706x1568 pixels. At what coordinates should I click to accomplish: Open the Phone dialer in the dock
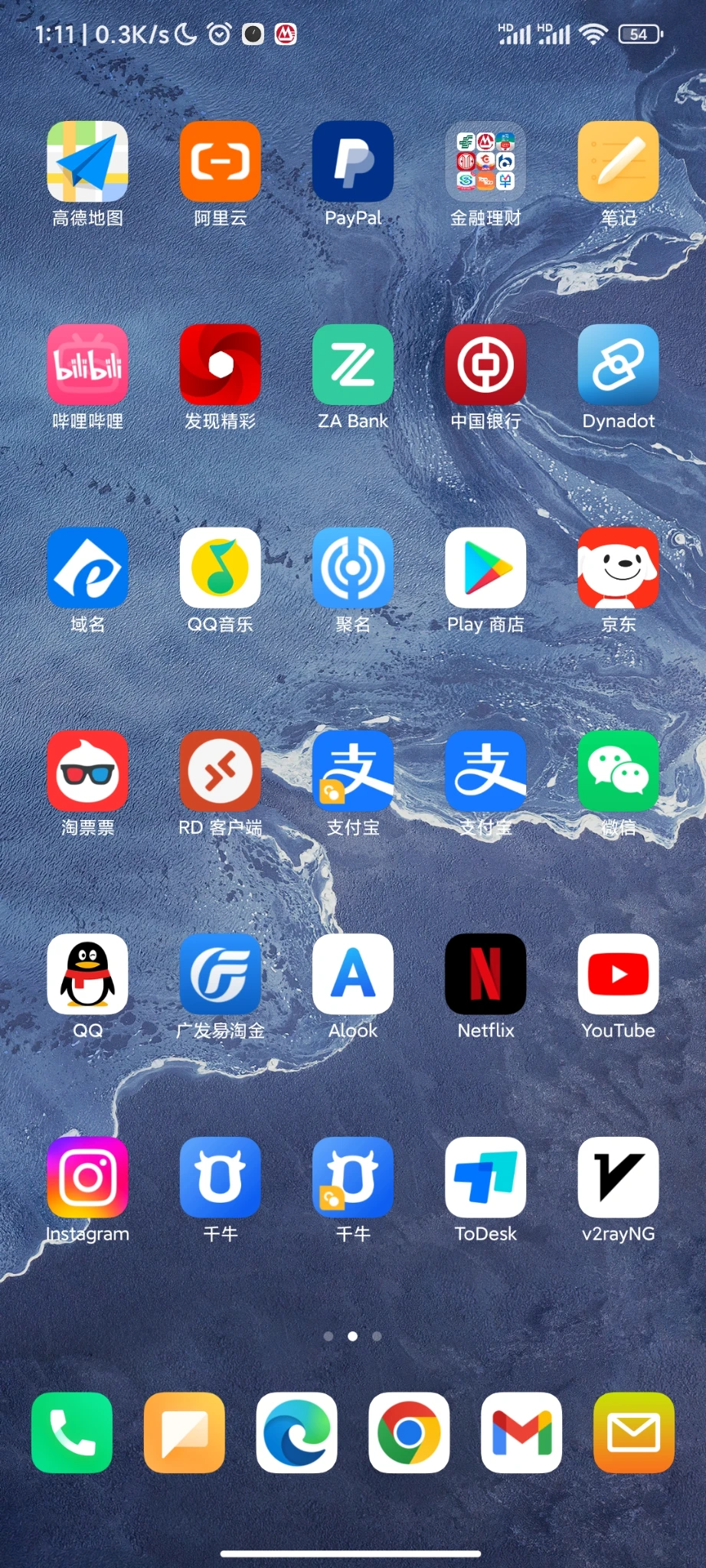click(x=72, y=1432)
